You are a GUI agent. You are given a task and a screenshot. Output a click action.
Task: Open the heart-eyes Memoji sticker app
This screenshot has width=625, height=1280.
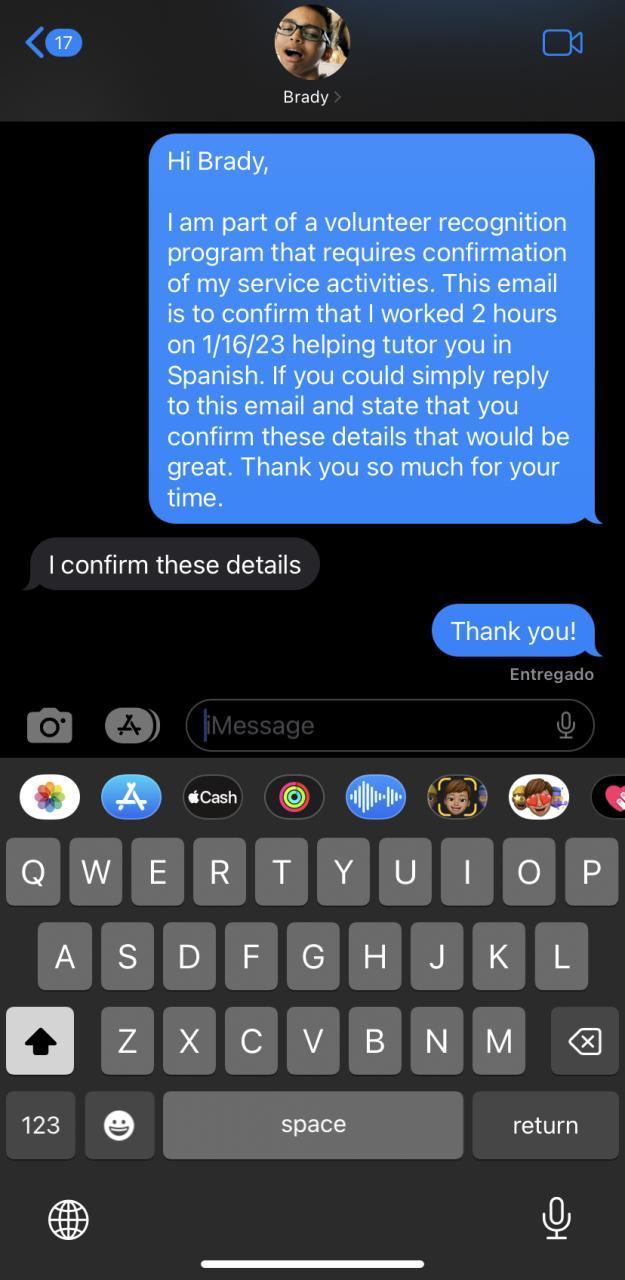pos(538,797)
